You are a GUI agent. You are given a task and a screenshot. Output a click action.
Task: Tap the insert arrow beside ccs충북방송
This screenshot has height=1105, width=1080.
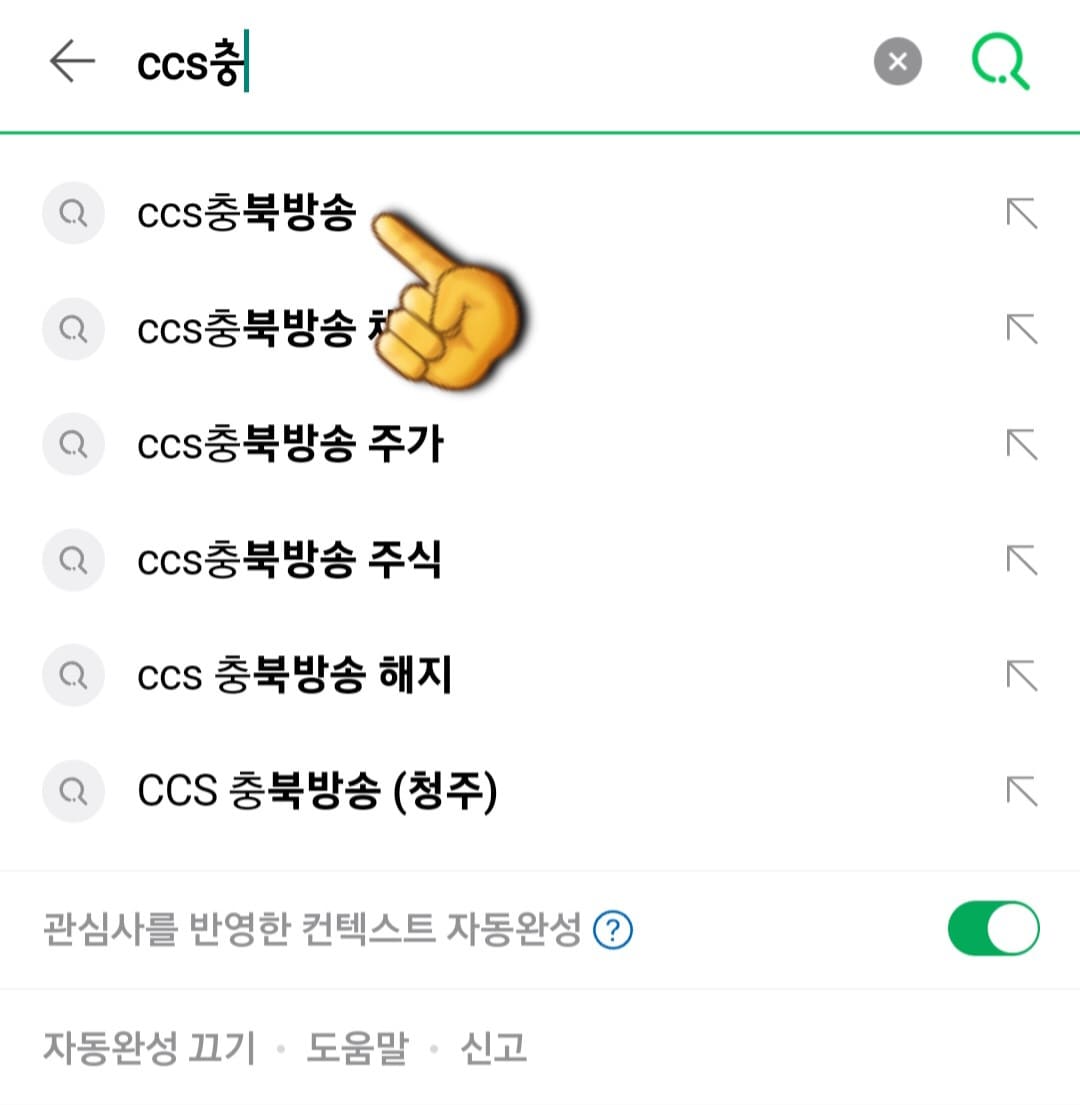(x=1021, y=213)
